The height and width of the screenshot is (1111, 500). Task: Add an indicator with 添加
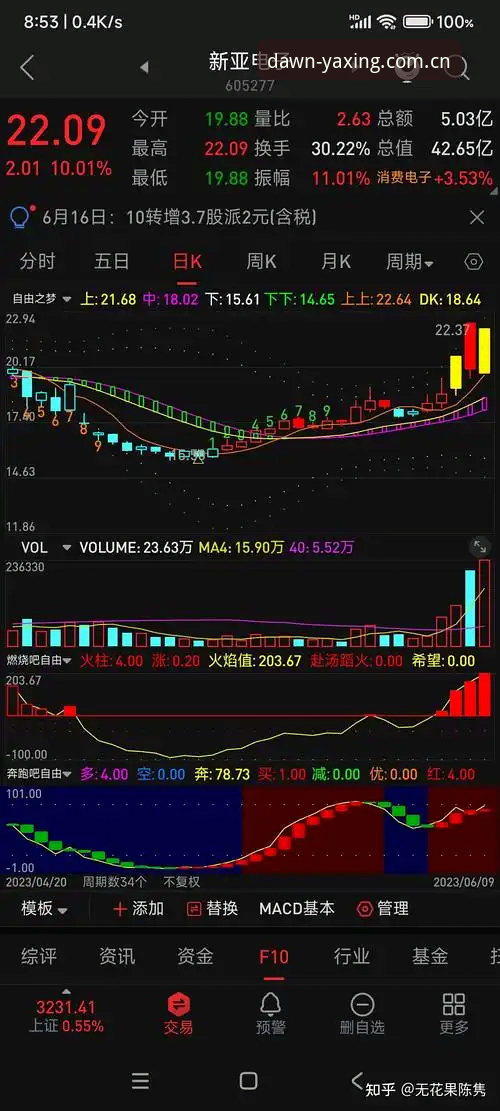coord(138,909)
